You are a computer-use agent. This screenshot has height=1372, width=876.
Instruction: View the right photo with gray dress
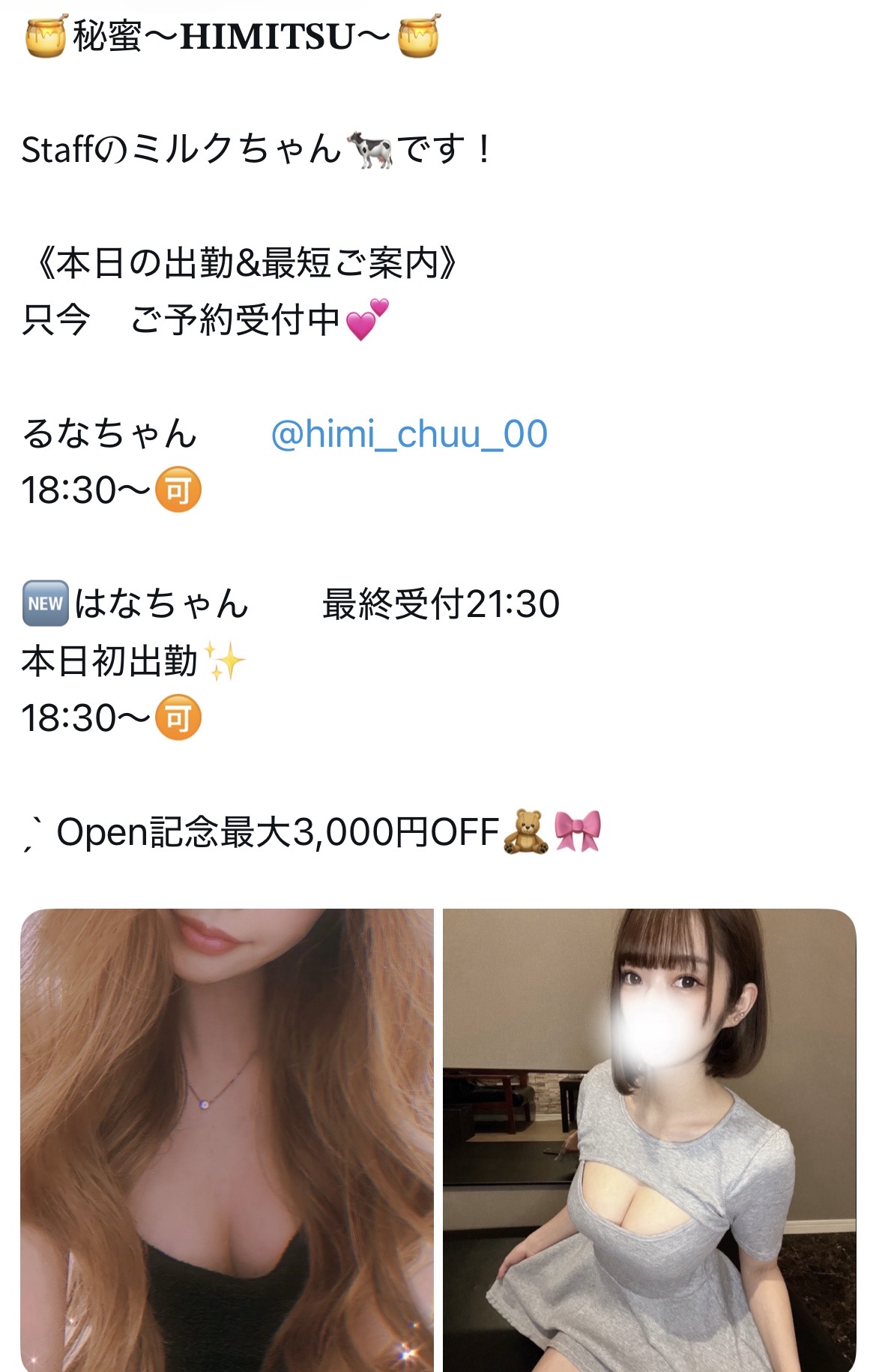649,1140
